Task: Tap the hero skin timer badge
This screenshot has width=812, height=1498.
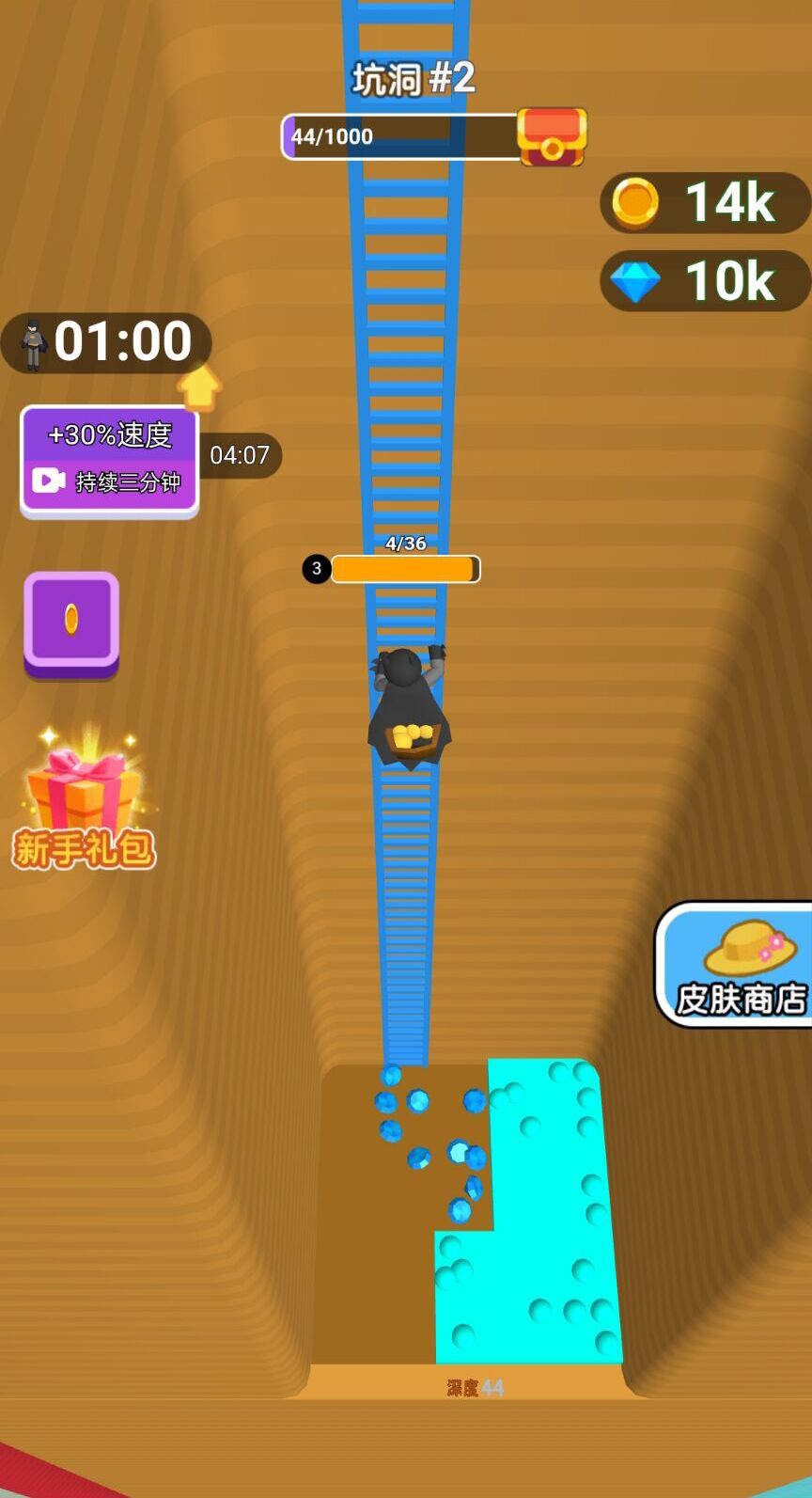Action: click(x=105, y=341)
